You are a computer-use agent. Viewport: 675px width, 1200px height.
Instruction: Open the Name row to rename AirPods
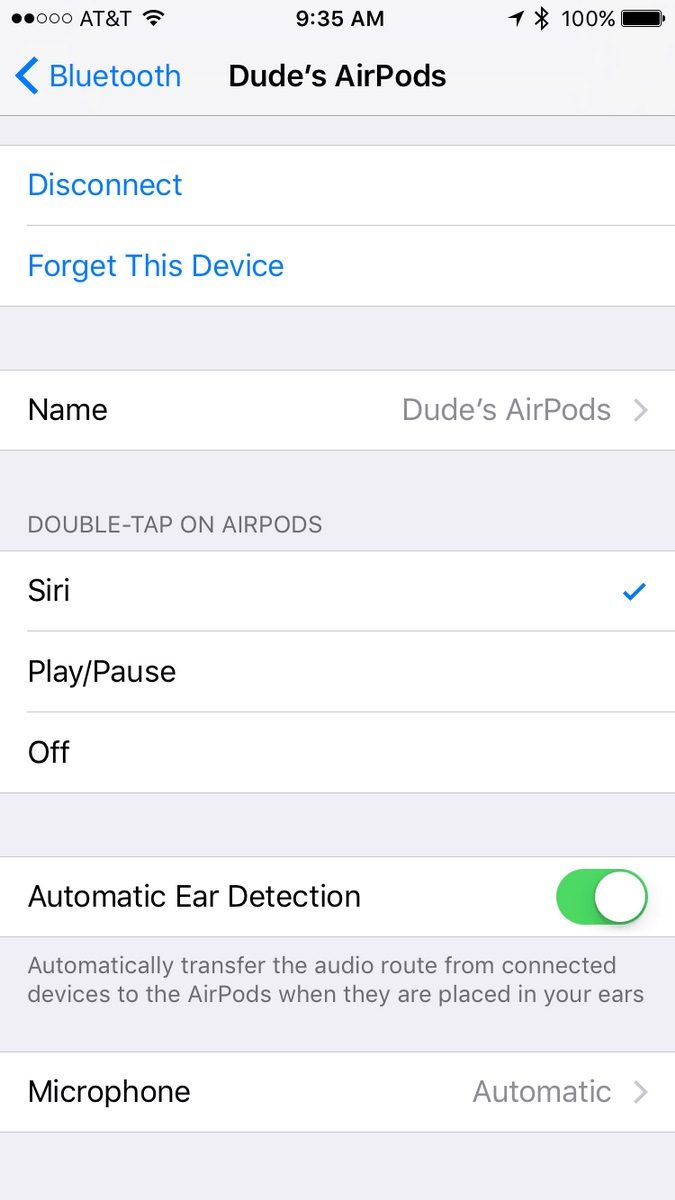tap(337, 410)
